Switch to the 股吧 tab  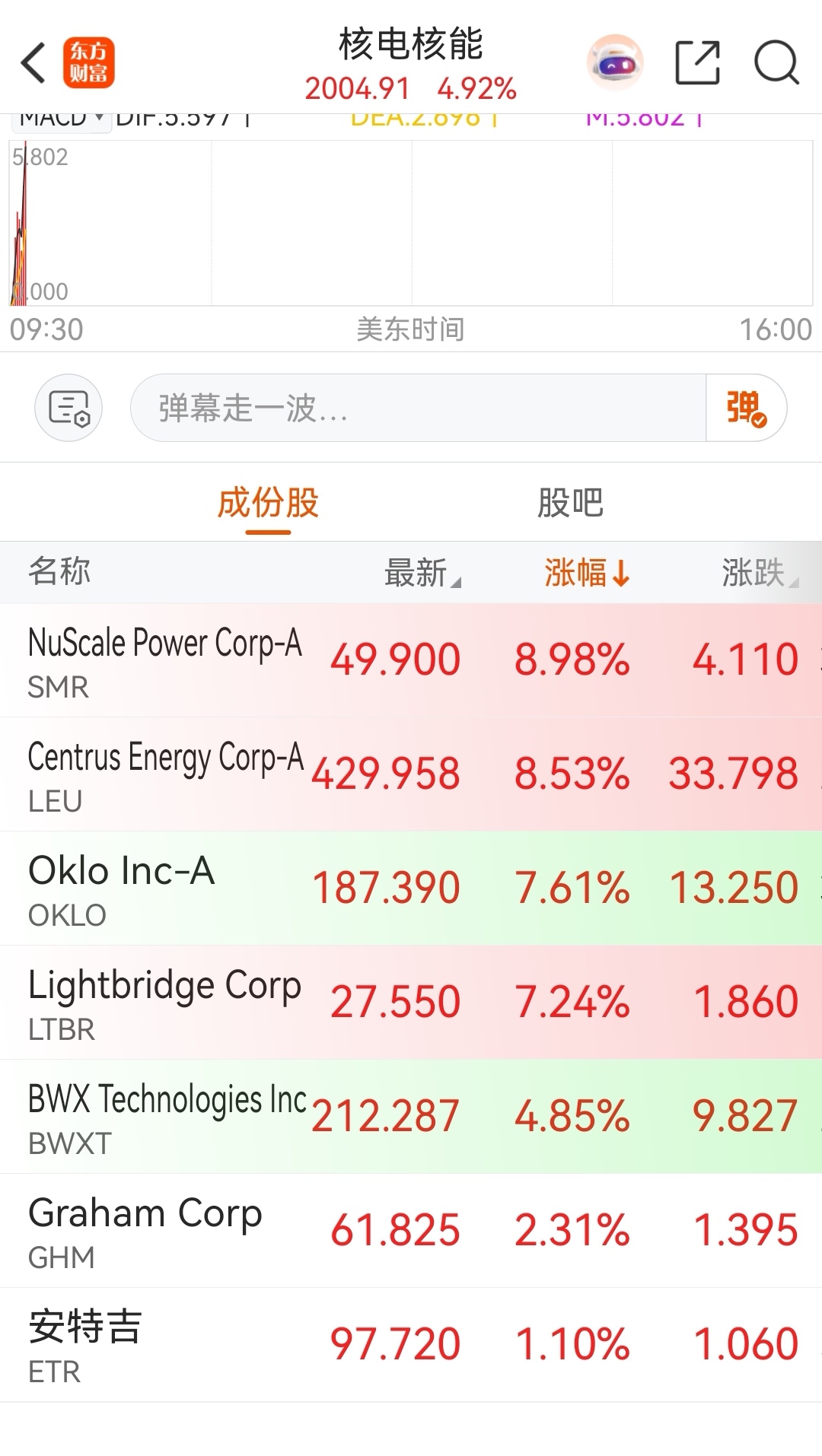(570, 504)
